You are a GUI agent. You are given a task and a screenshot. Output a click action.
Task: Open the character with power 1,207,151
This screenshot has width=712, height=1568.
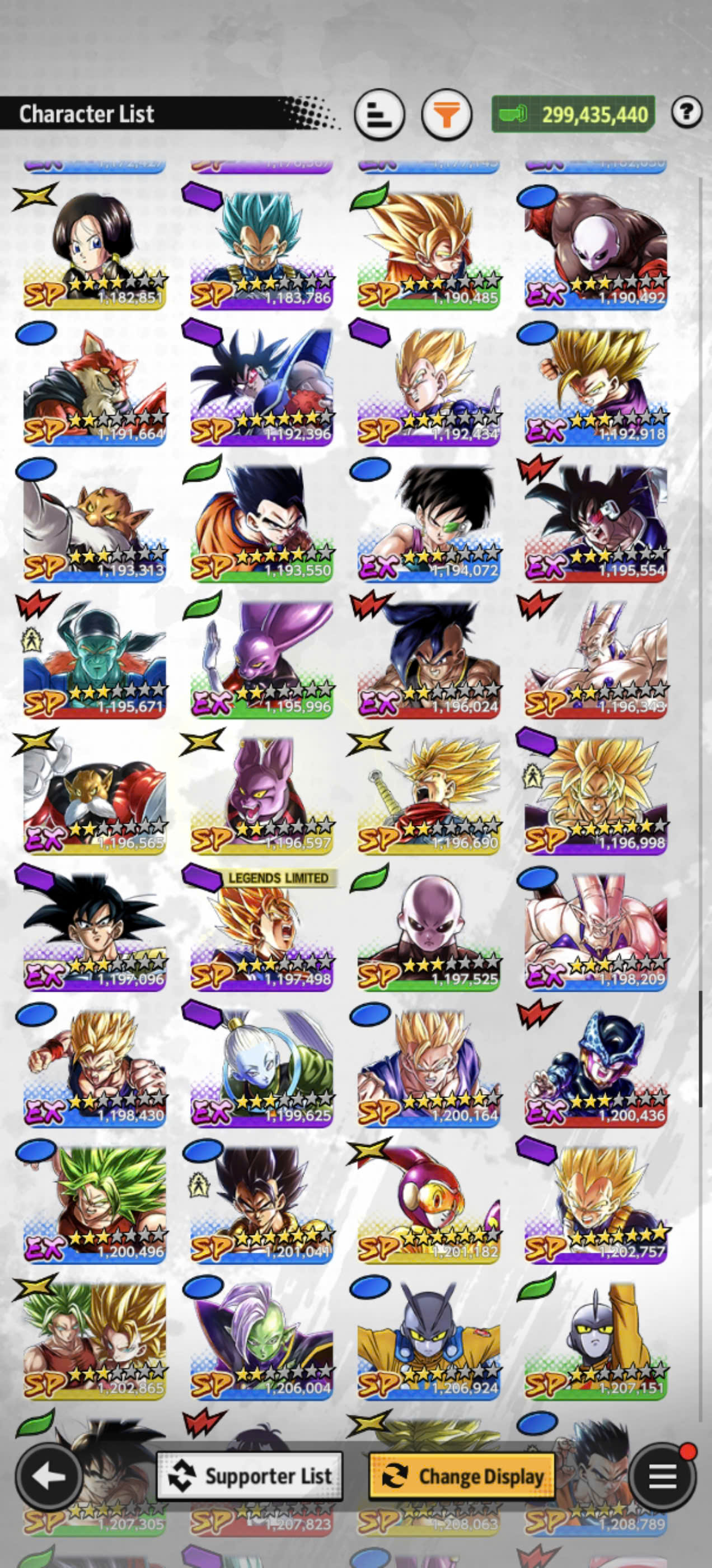coord(596,1338)
